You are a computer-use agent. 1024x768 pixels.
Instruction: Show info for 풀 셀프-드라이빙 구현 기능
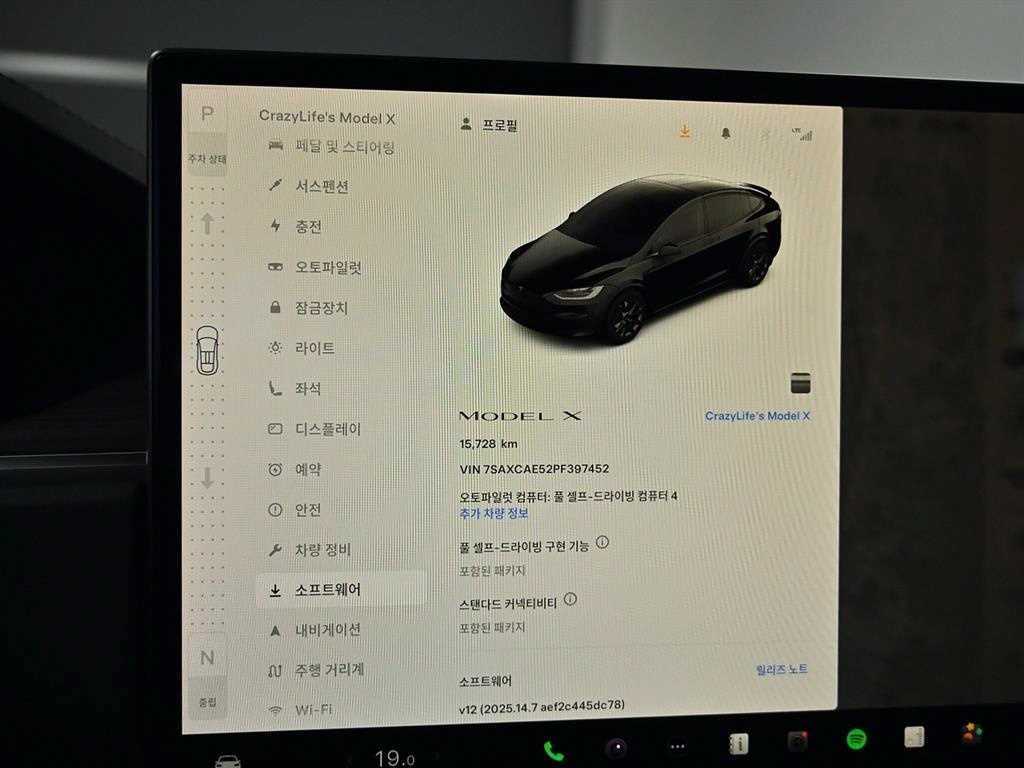[602, 542]
